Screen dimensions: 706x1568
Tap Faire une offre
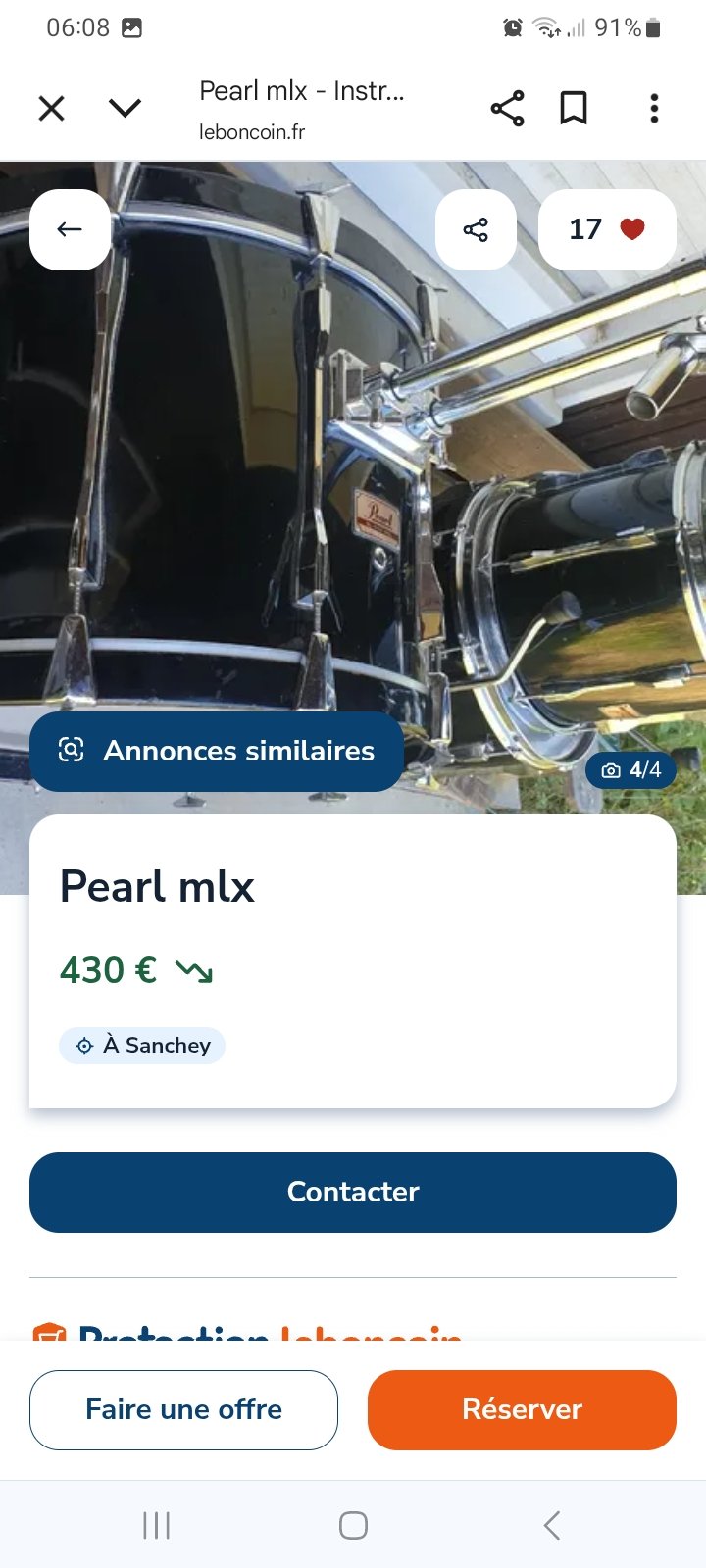183,1409
